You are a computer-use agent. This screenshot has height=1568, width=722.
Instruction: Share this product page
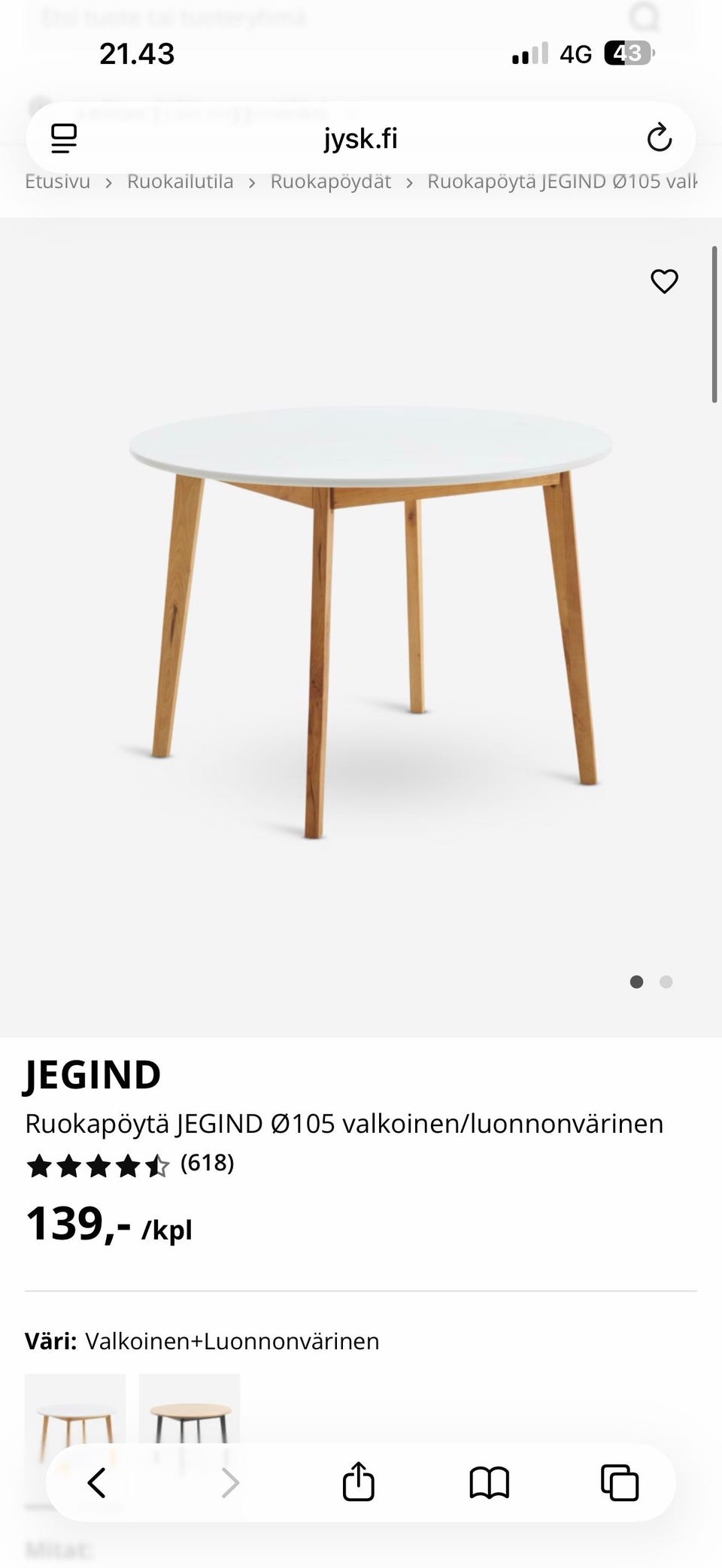tap(358, 1482)
